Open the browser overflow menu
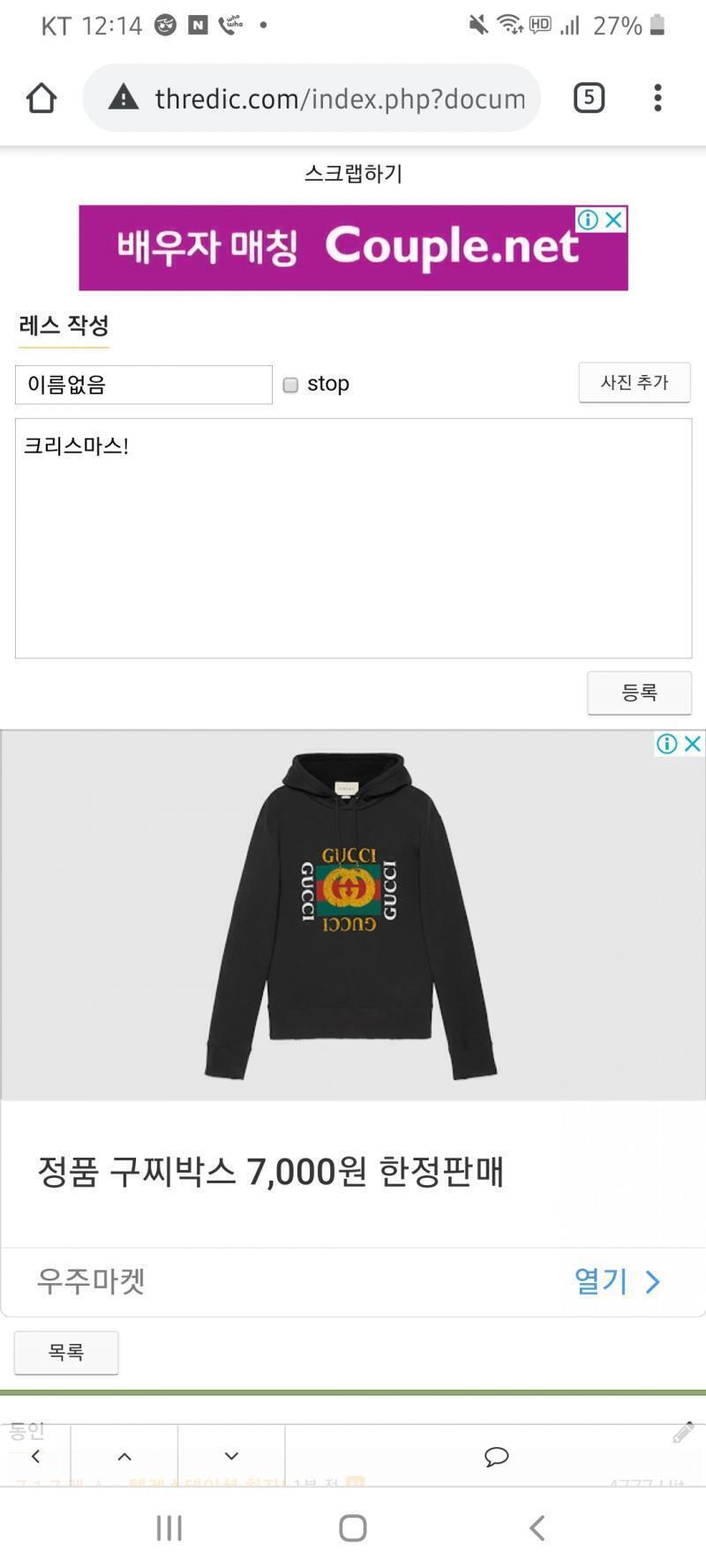This screenshot has width=706, height=1568. coord(657,98)
